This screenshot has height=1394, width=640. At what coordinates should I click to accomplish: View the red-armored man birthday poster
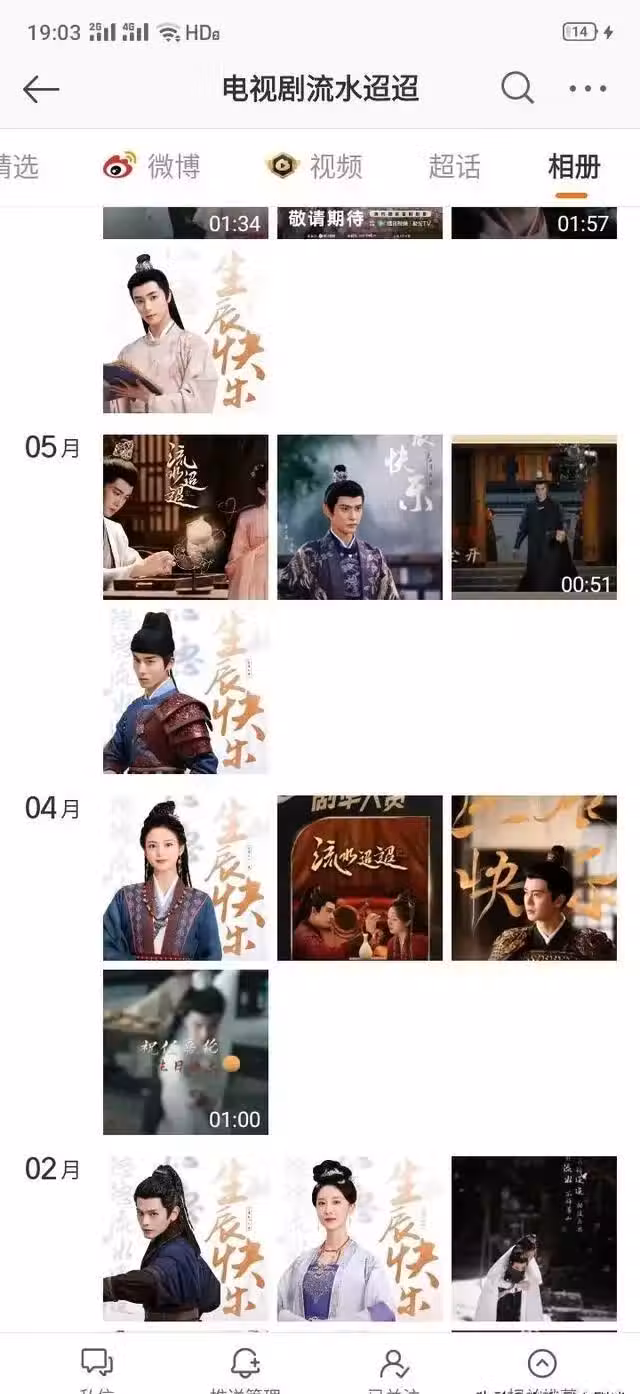tap(185, 691)
